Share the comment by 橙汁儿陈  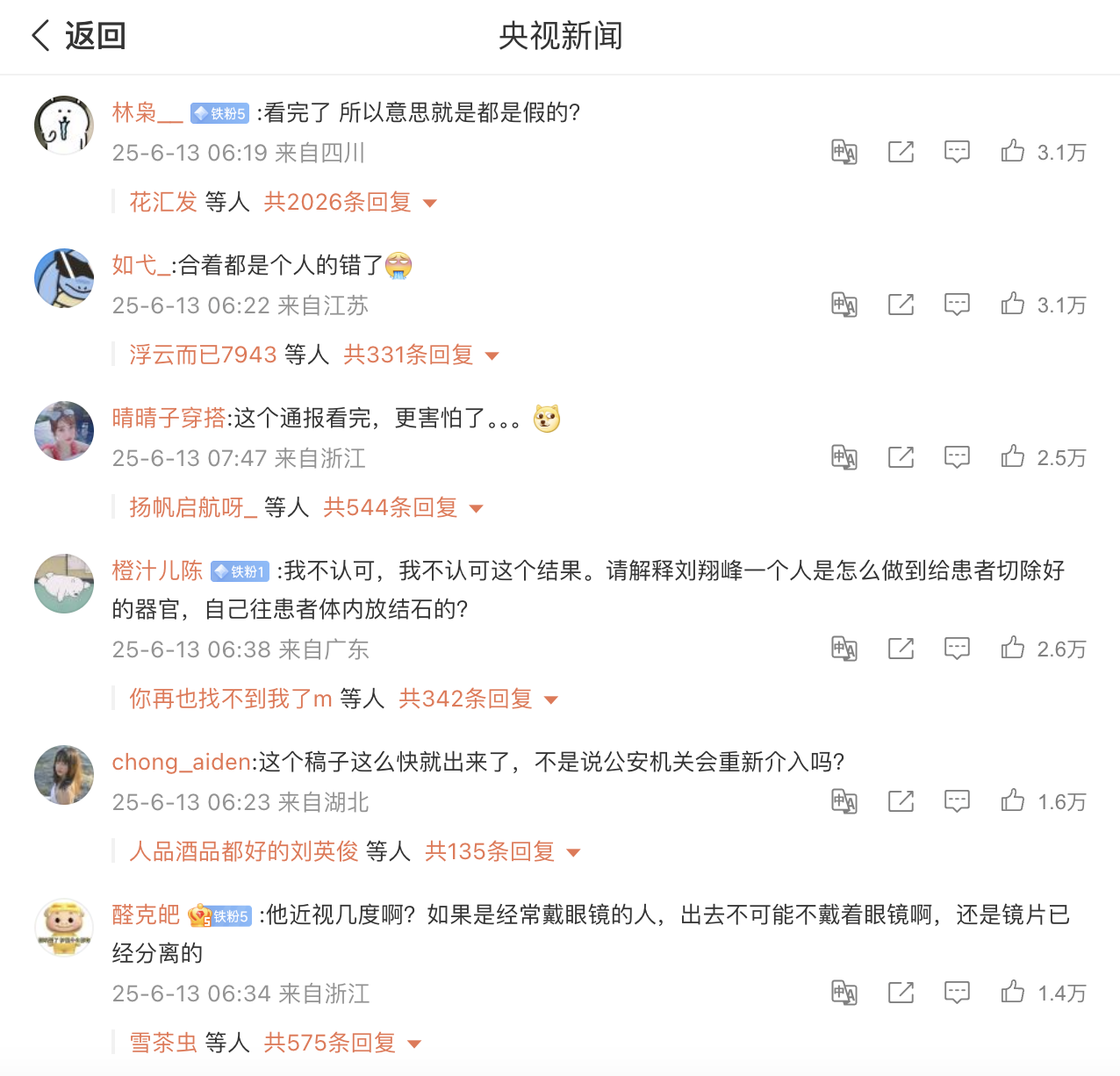(901, 649)
